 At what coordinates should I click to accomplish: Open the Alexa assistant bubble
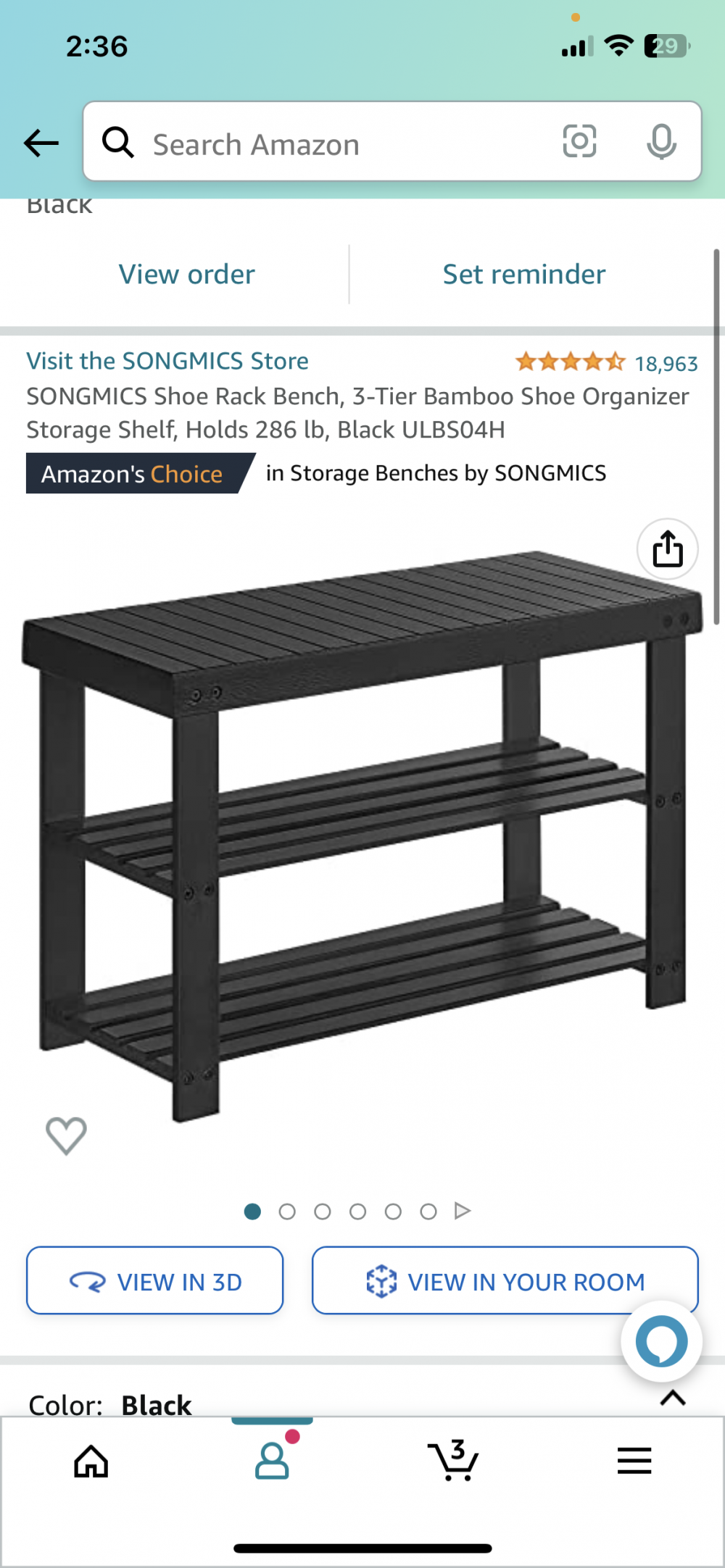click(661, 1342)
